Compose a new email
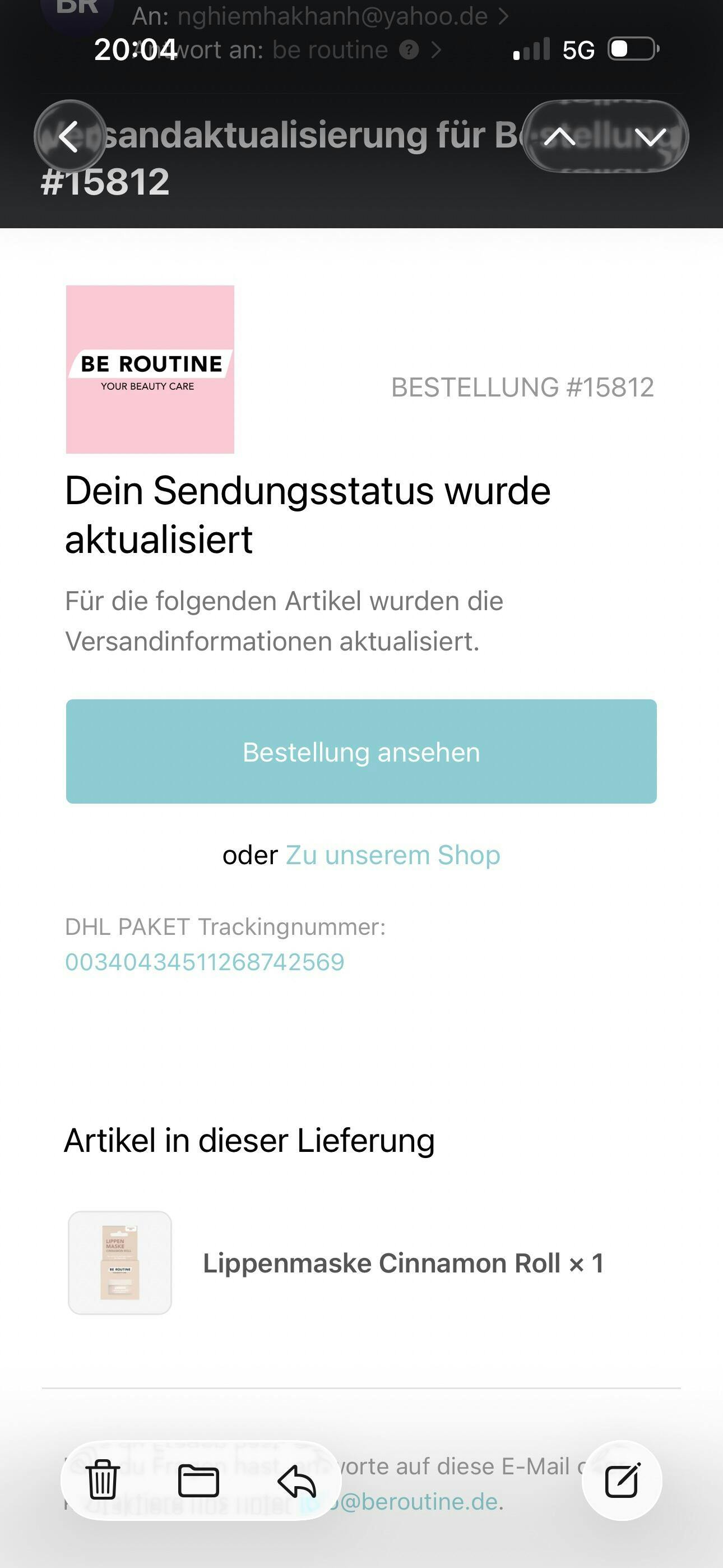This screenshot has width=723, height=1568. pyautogui.click(x=622, y=1481)
